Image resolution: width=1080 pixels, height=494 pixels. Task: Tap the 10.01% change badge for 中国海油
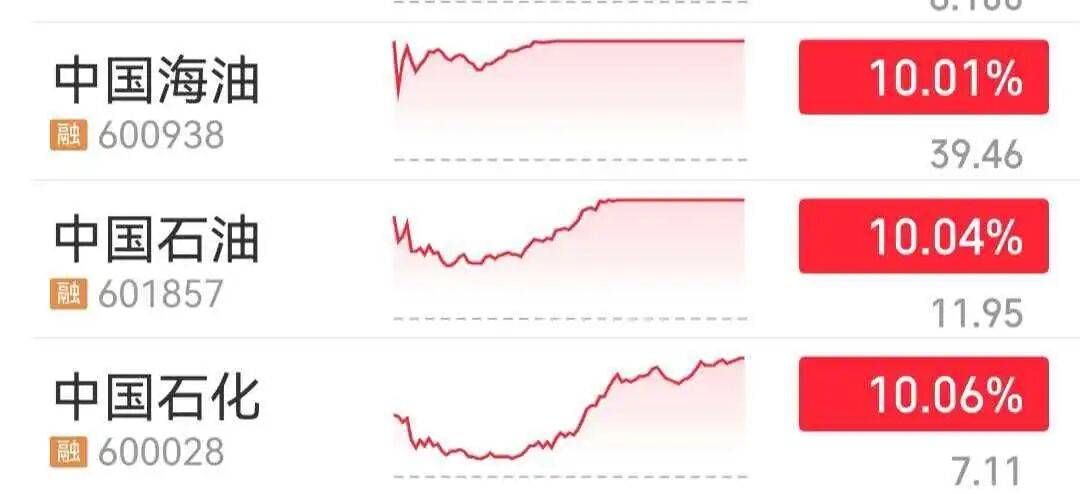(x=923, y=78)
